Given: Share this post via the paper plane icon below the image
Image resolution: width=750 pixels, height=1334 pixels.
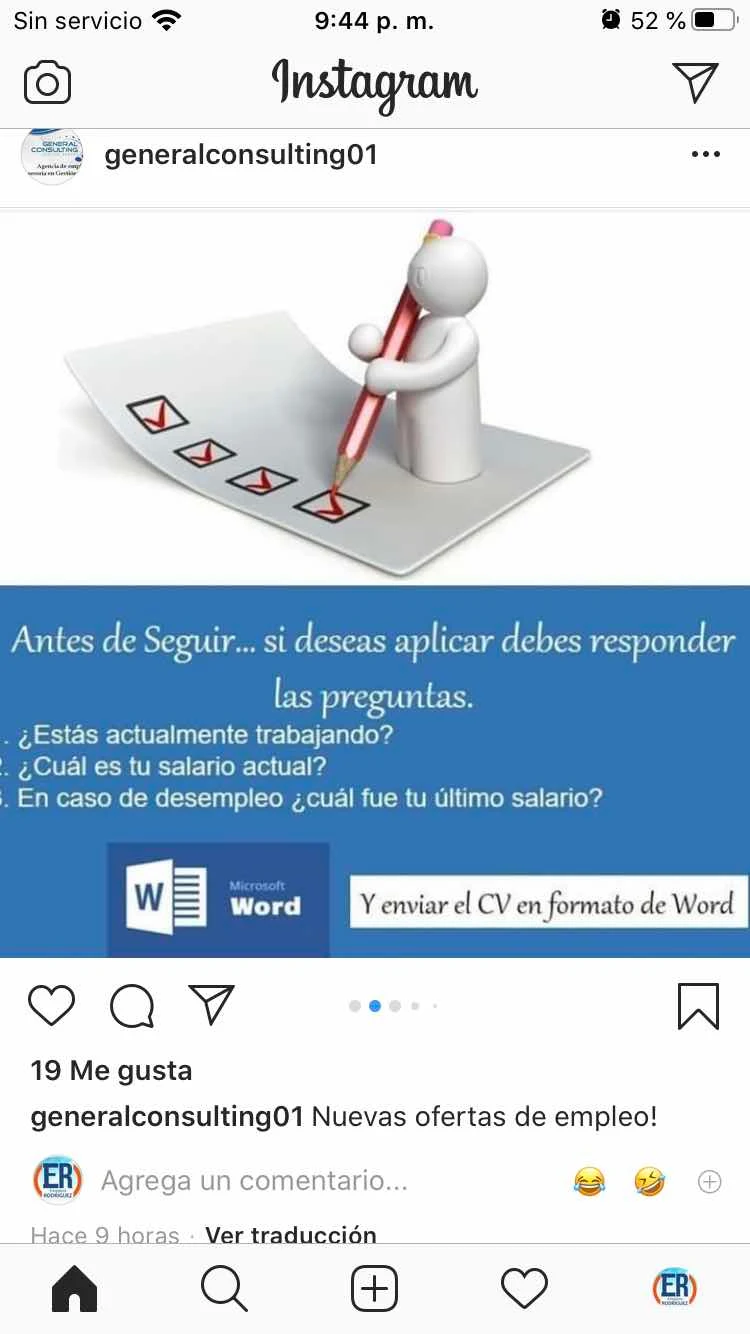Looking at the screenshot, I should pyautogui.click(x=211, y=1005).
